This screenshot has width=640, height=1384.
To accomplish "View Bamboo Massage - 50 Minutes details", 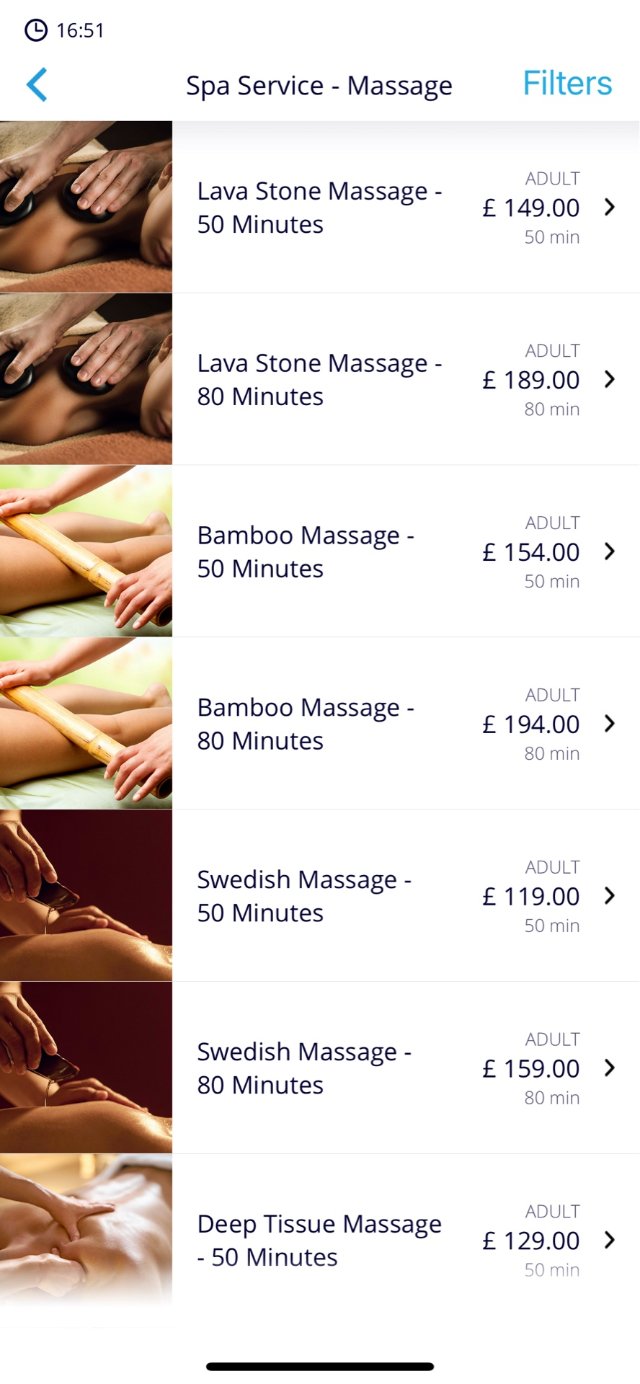I will pyautogui.click(x=319, y=551).
